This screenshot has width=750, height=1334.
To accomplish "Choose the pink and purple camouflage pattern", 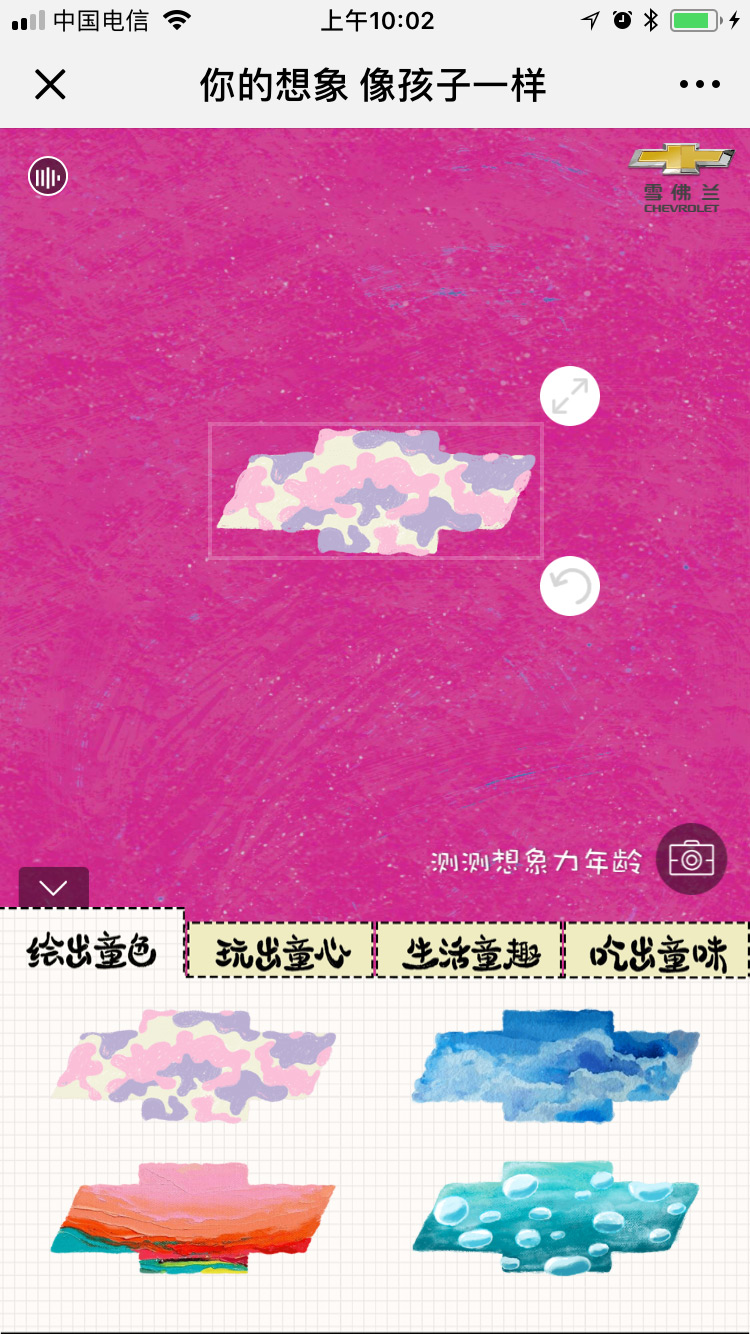I will [x=195, y=1064].
